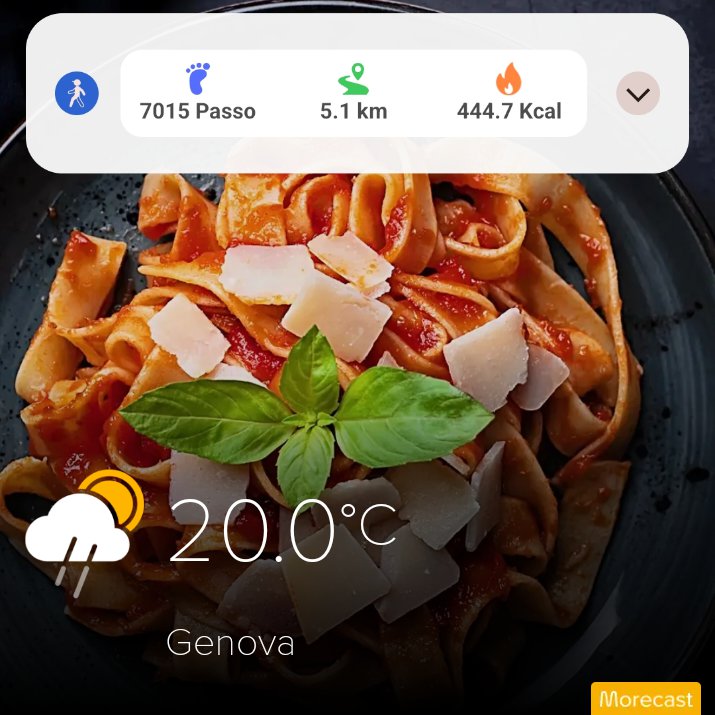Image resolution: width=715 pixels, height=715 pixels.
Task: Expand the step counter widget with chevron
Action: point(638,93)
